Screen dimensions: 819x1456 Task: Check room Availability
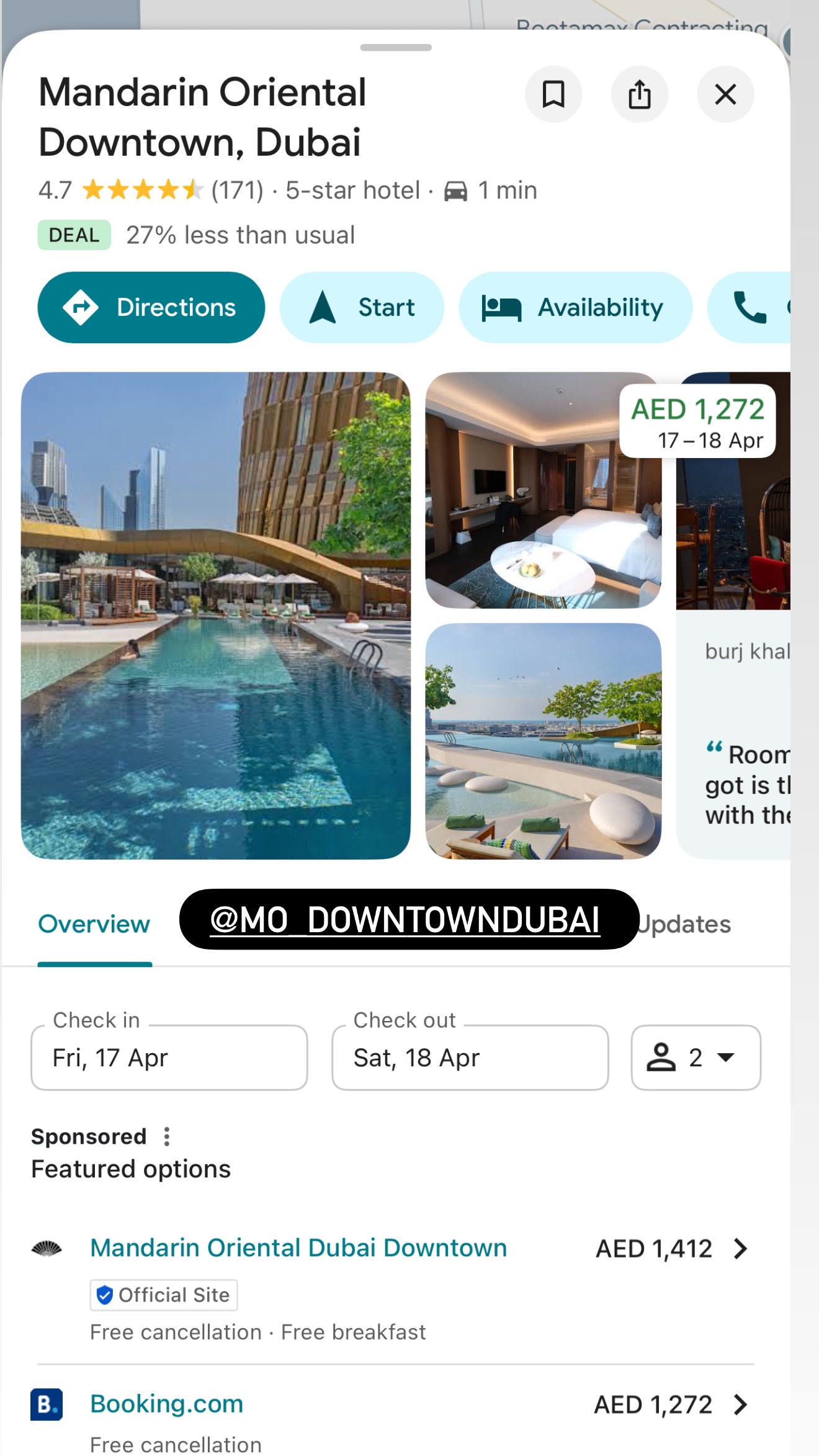pos(575,307)
